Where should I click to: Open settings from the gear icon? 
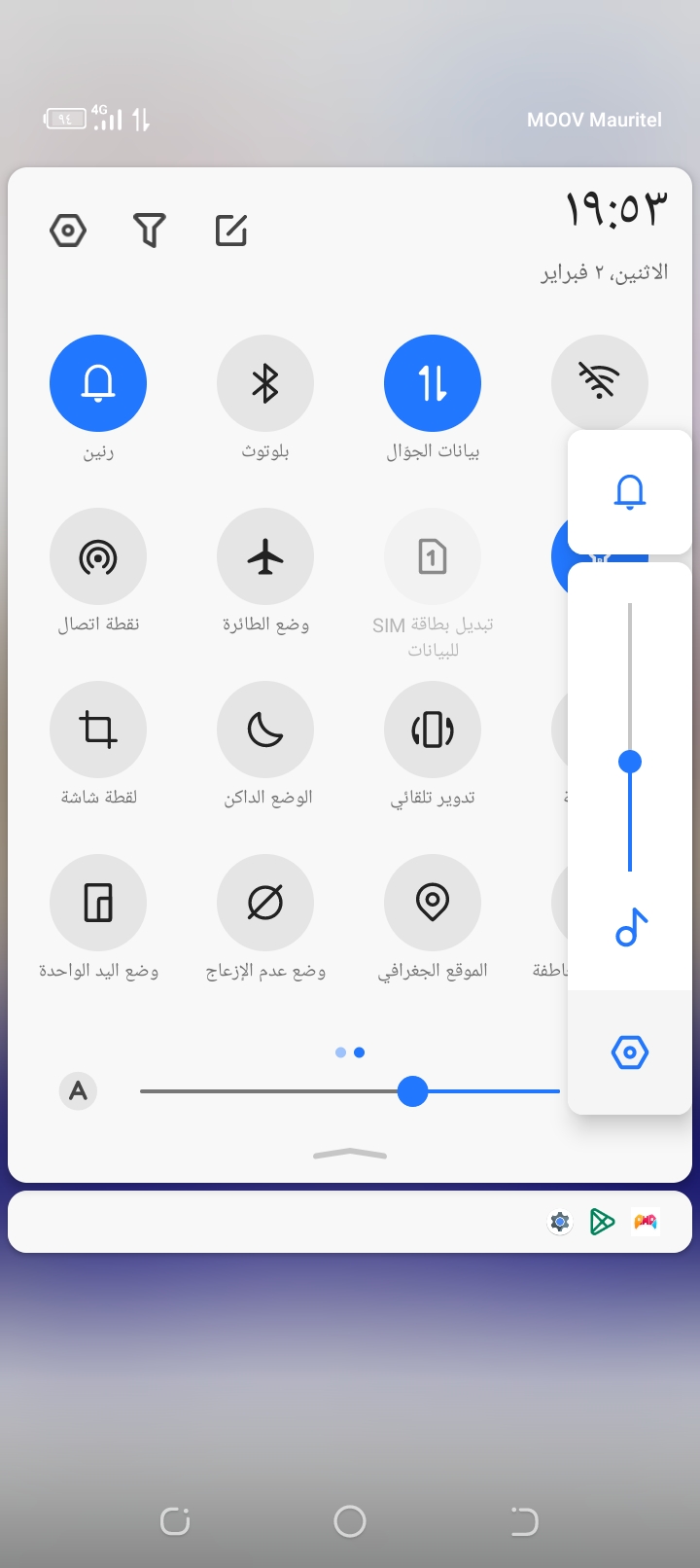(x=68, y=232)
